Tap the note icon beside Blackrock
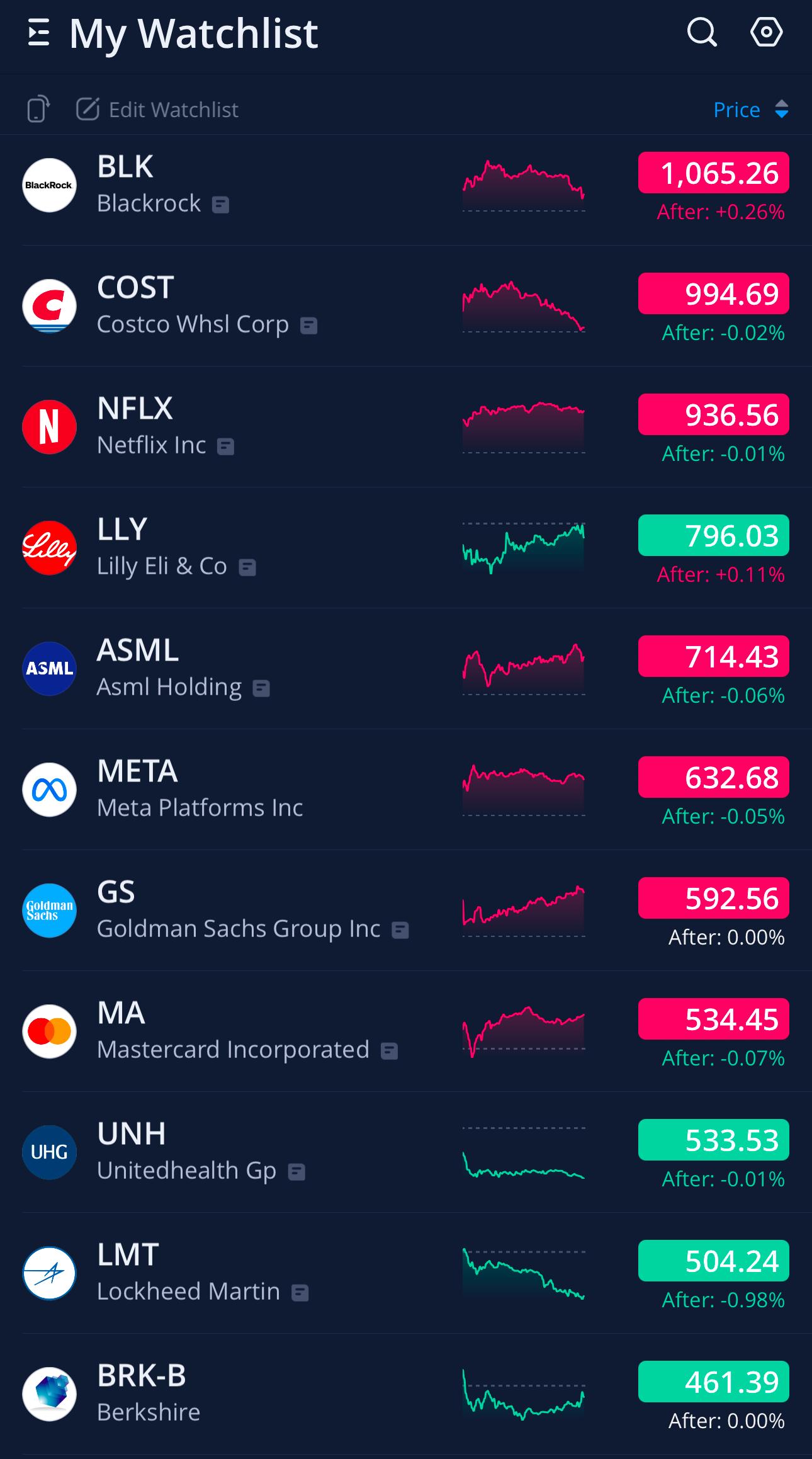 coord(220,205)
